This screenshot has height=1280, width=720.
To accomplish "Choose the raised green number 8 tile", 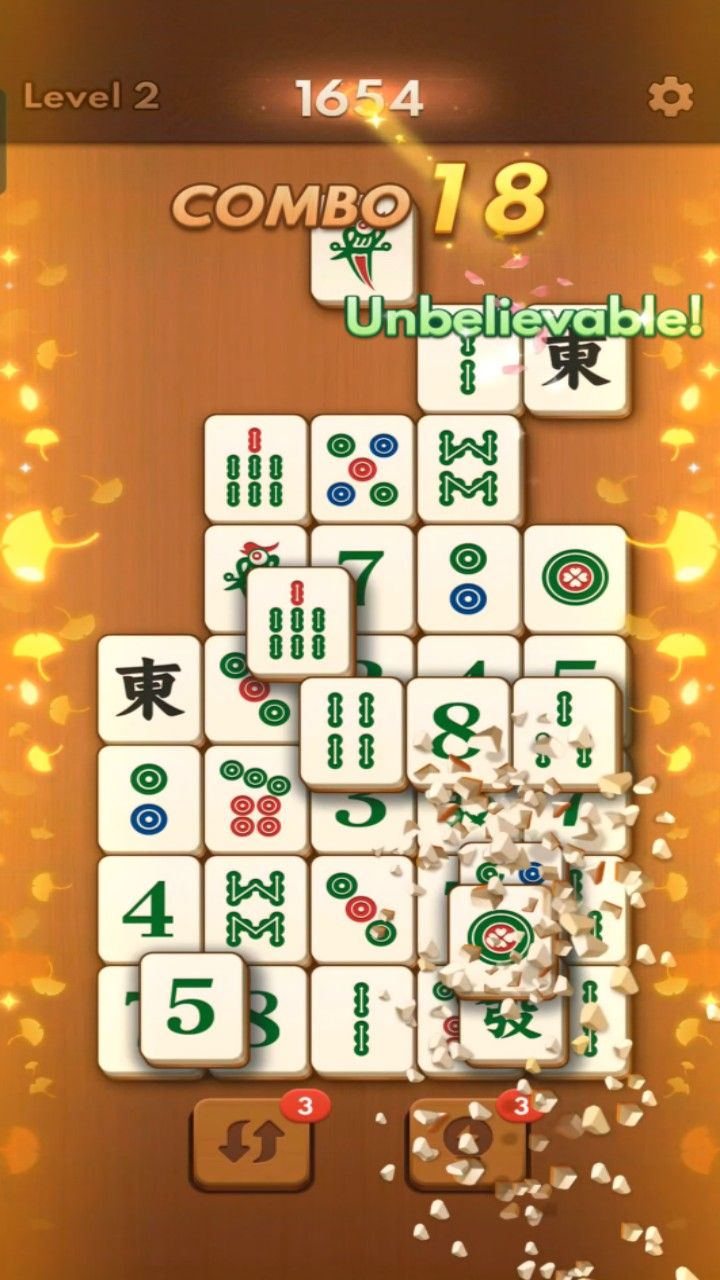I will (458, 730).
